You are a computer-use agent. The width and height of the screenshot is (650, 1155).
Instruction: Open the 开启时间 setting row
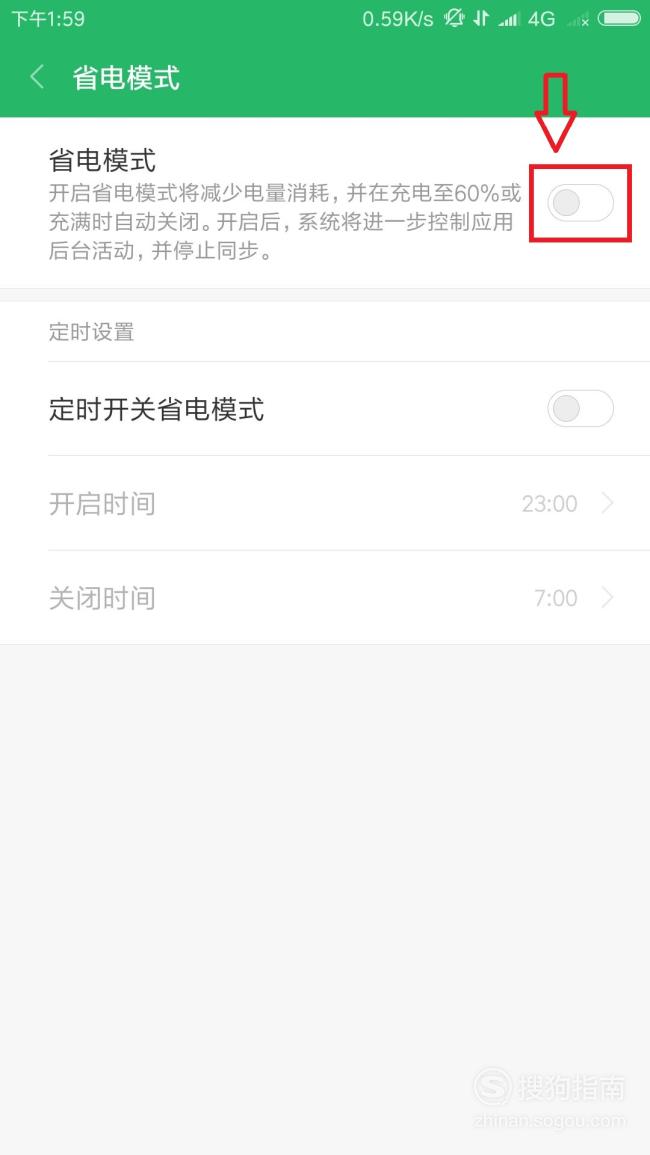pos(325,503)
